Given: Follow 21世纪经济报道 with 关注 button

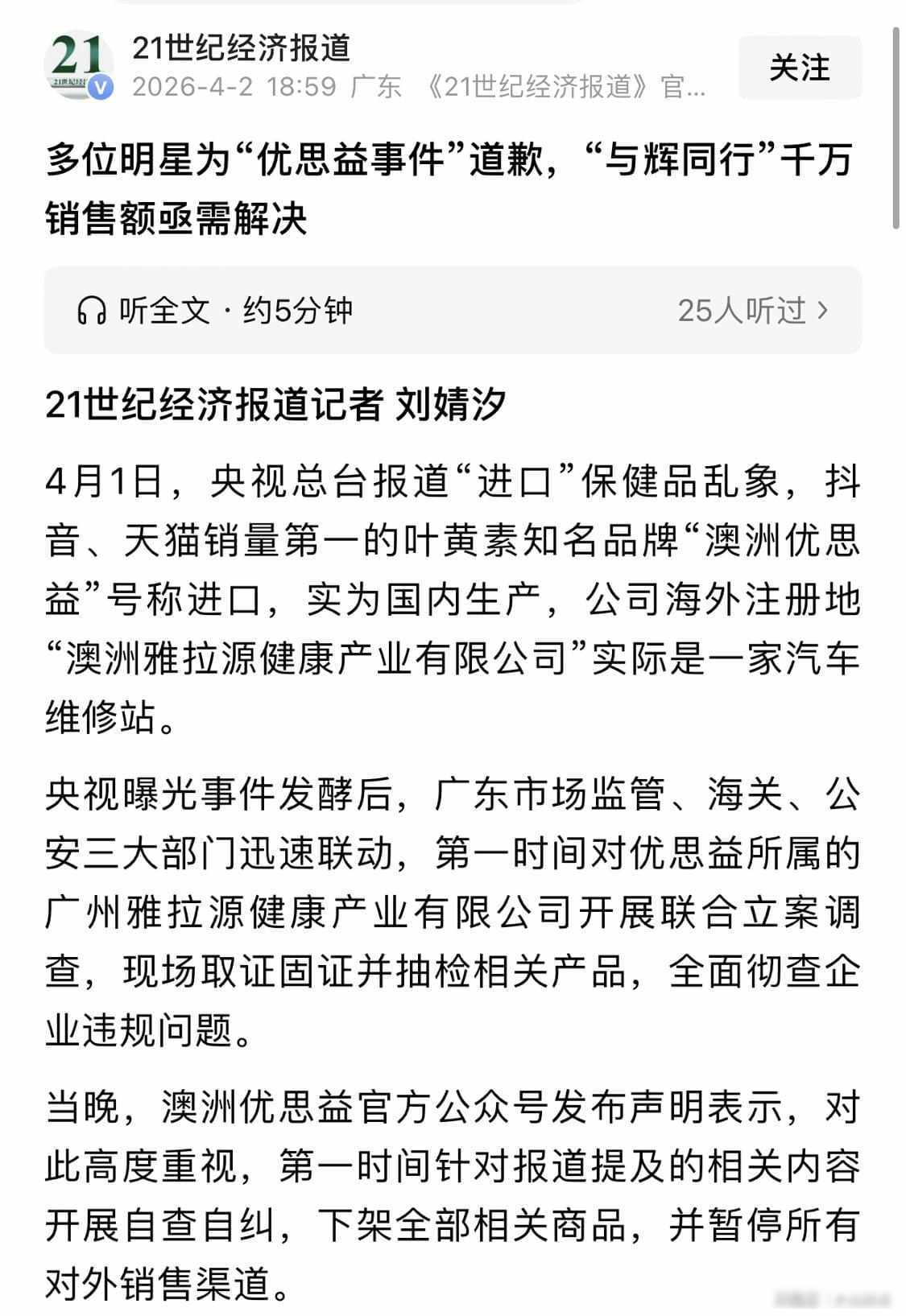Looking at the screenshot, I should (799, 68).
